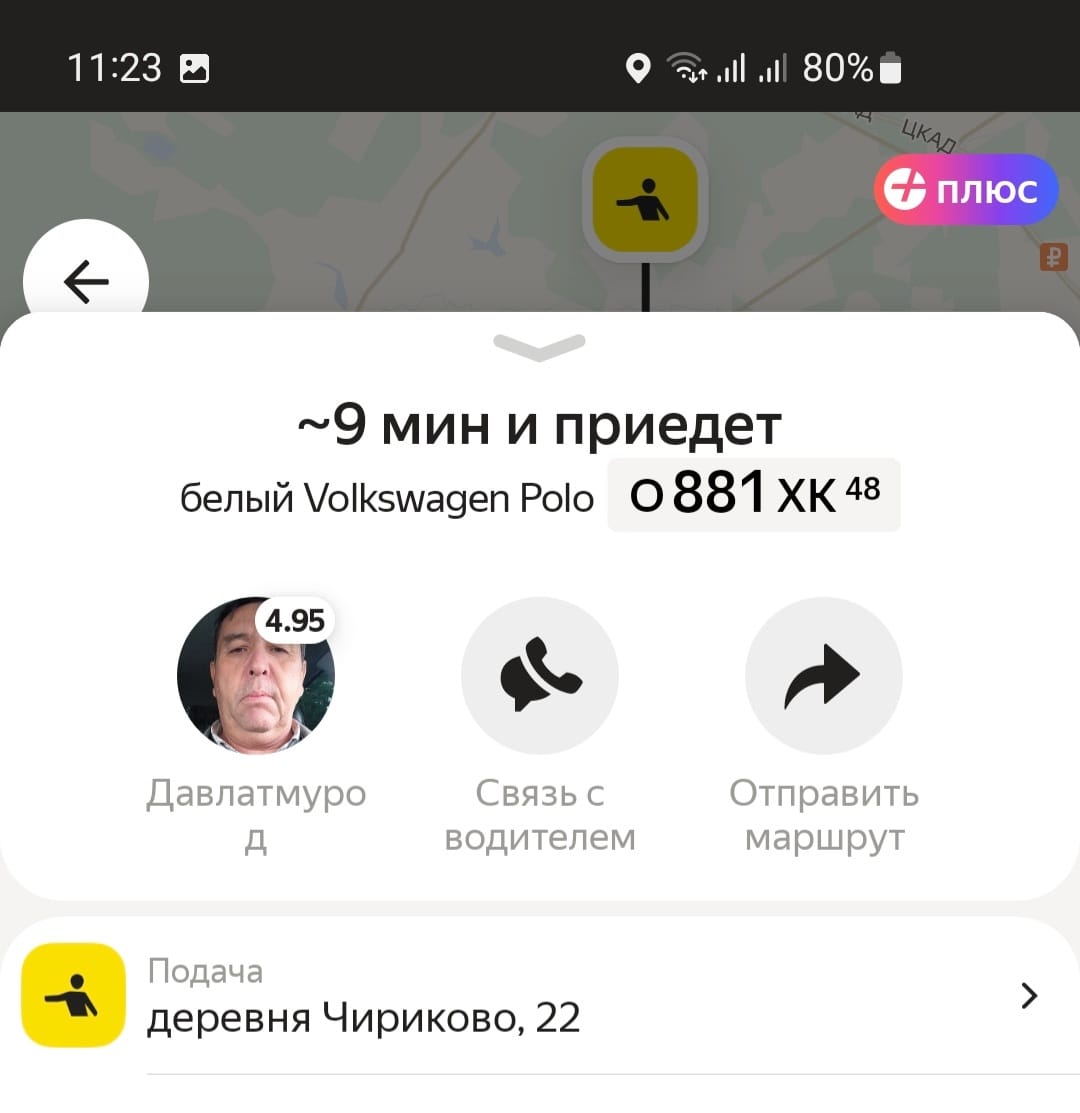Open the Плюс subscription badge
The width and height of the screenshot is (1080, 1113).
(x=966, y=190)
